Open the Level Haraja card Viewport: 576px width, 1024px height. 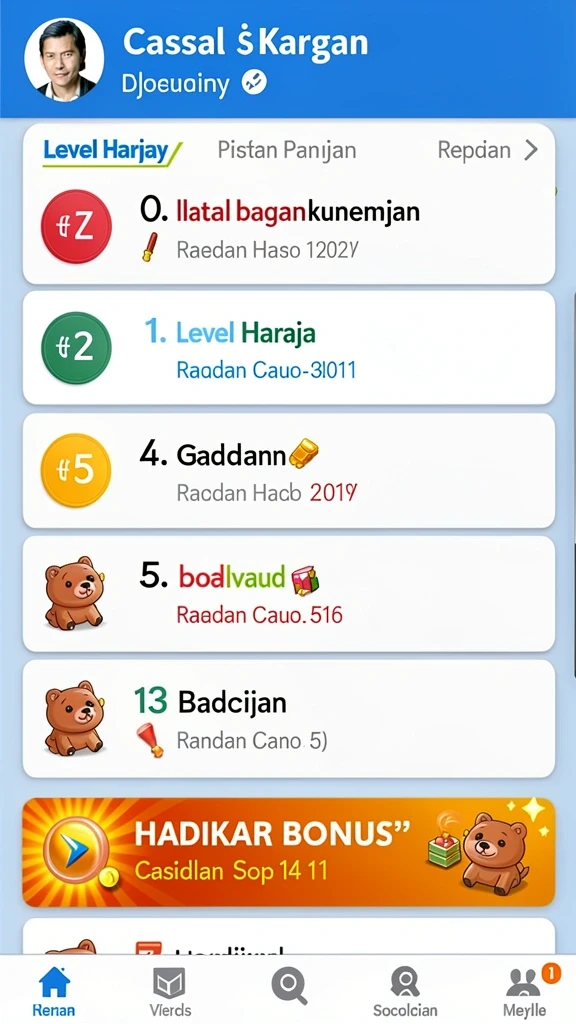(x=289, y=348)
